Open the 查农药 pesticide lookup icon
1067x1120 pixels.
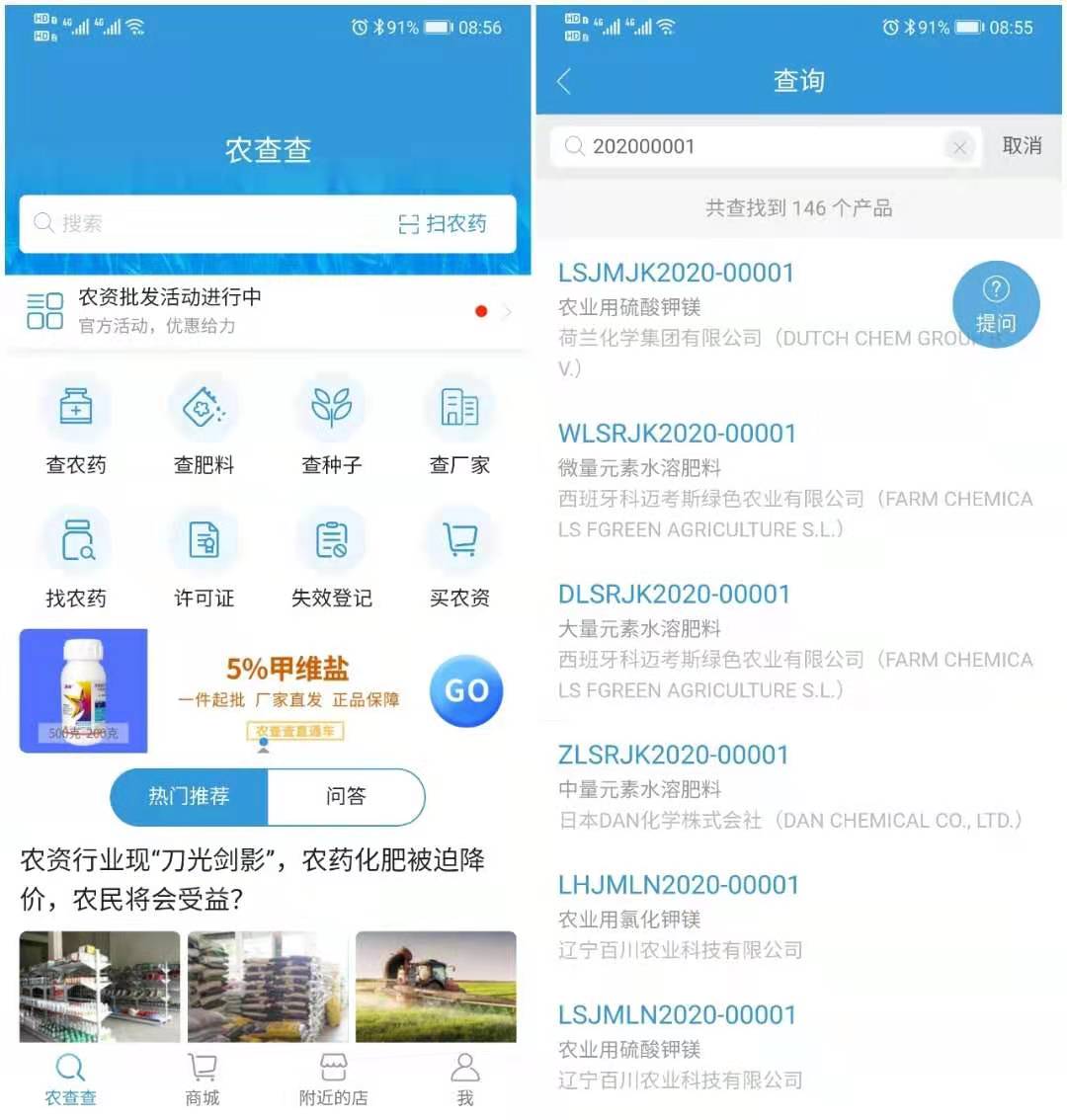point(75,425)
